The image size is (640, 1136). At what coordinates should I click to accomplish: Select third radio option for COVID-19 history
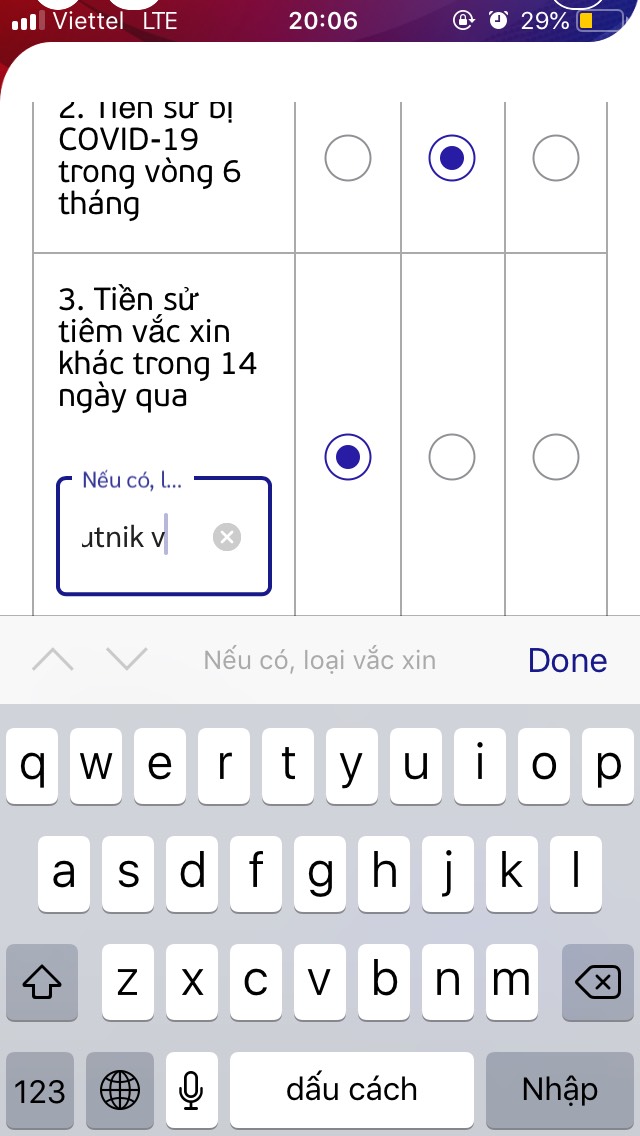coord(555,158)
